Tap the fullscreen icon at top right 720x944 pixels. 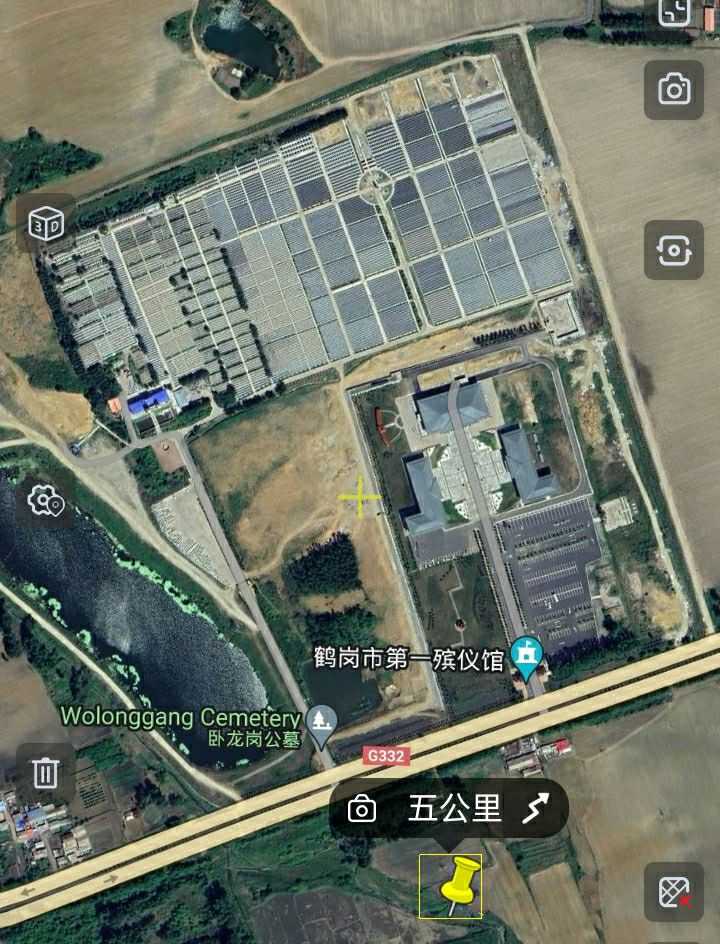pyautogui.click(x=674, y=10)
